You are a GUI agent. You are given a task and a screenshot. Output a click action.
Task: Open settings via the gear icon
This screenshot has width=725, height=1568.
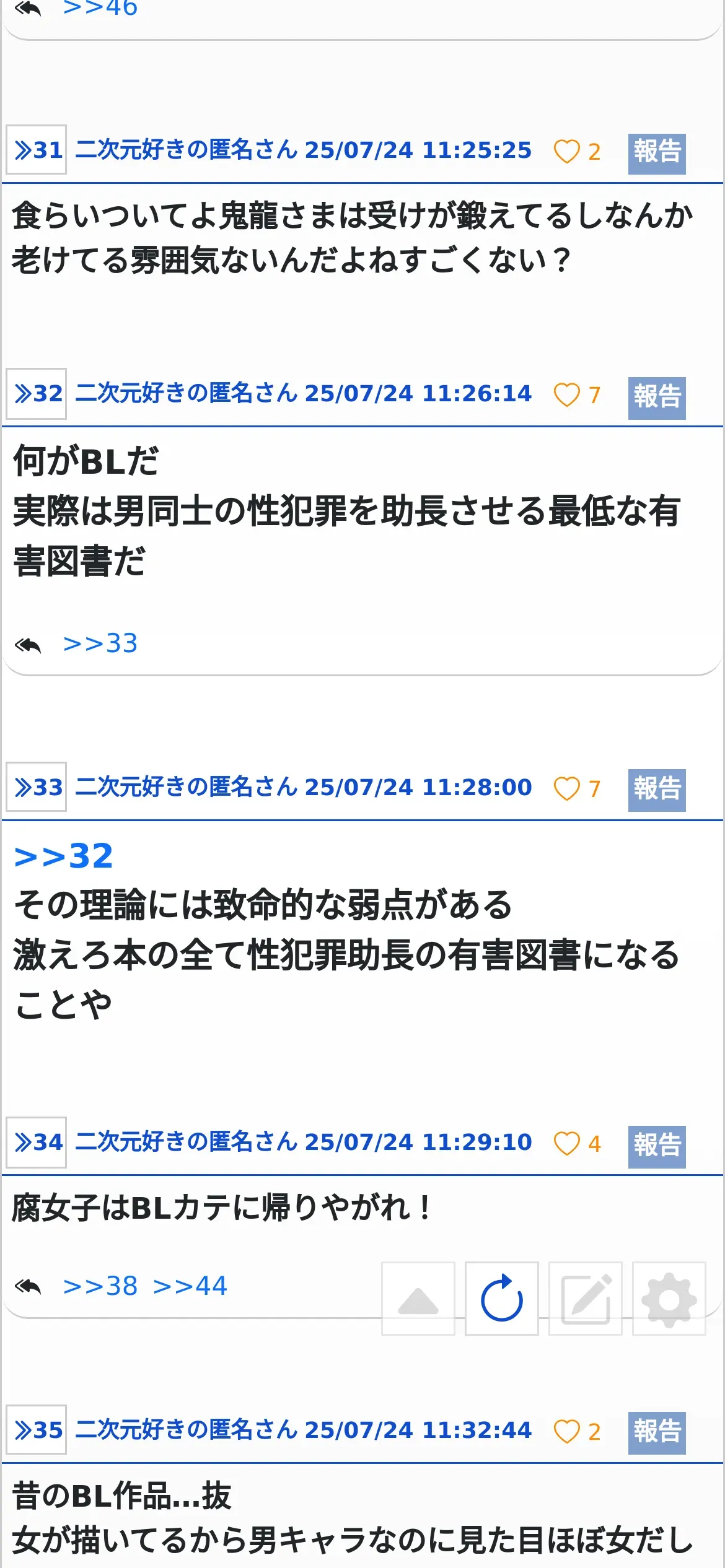tap(669, 1299)
